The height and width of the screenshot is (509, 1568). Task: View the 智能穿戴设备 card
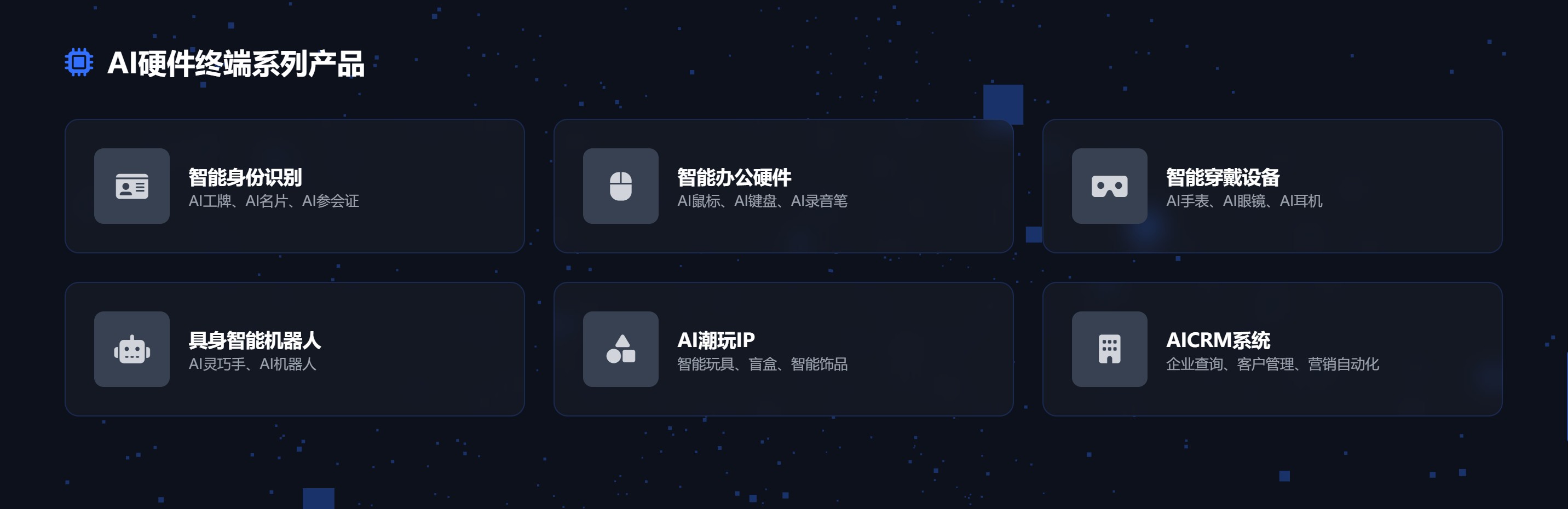[1272, 186]
